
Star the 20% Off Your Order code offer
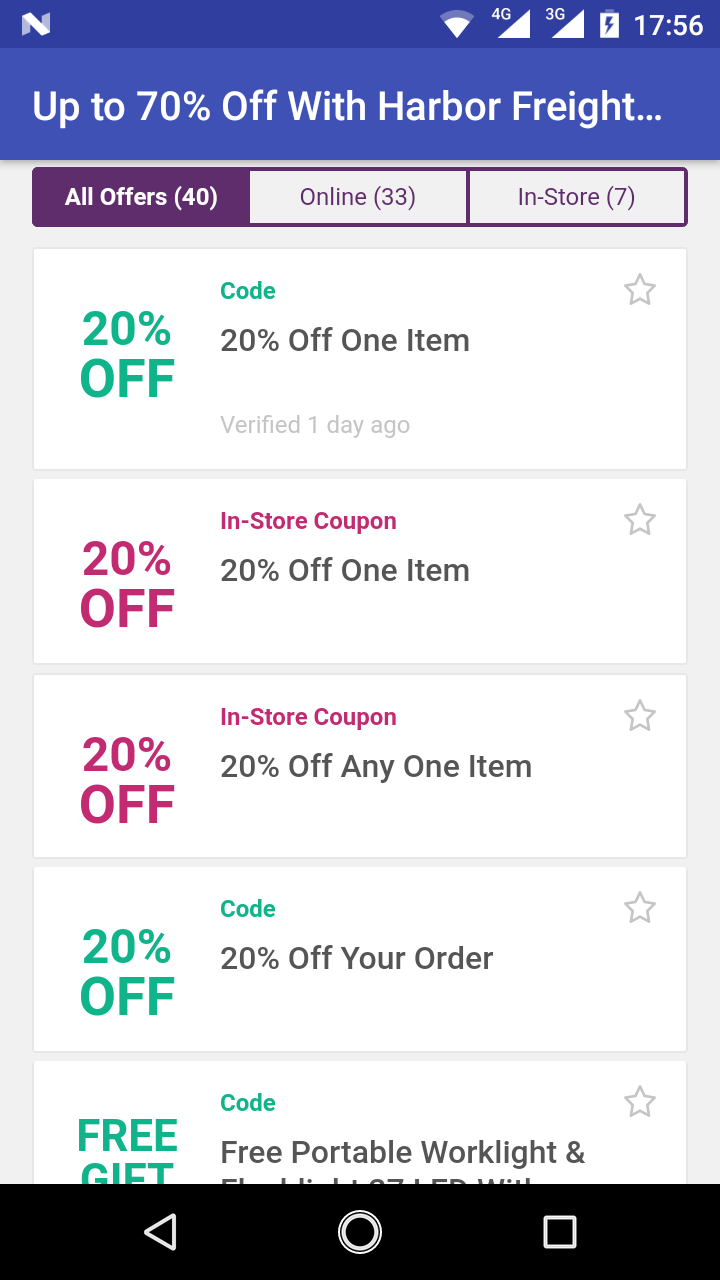[640, 908]
